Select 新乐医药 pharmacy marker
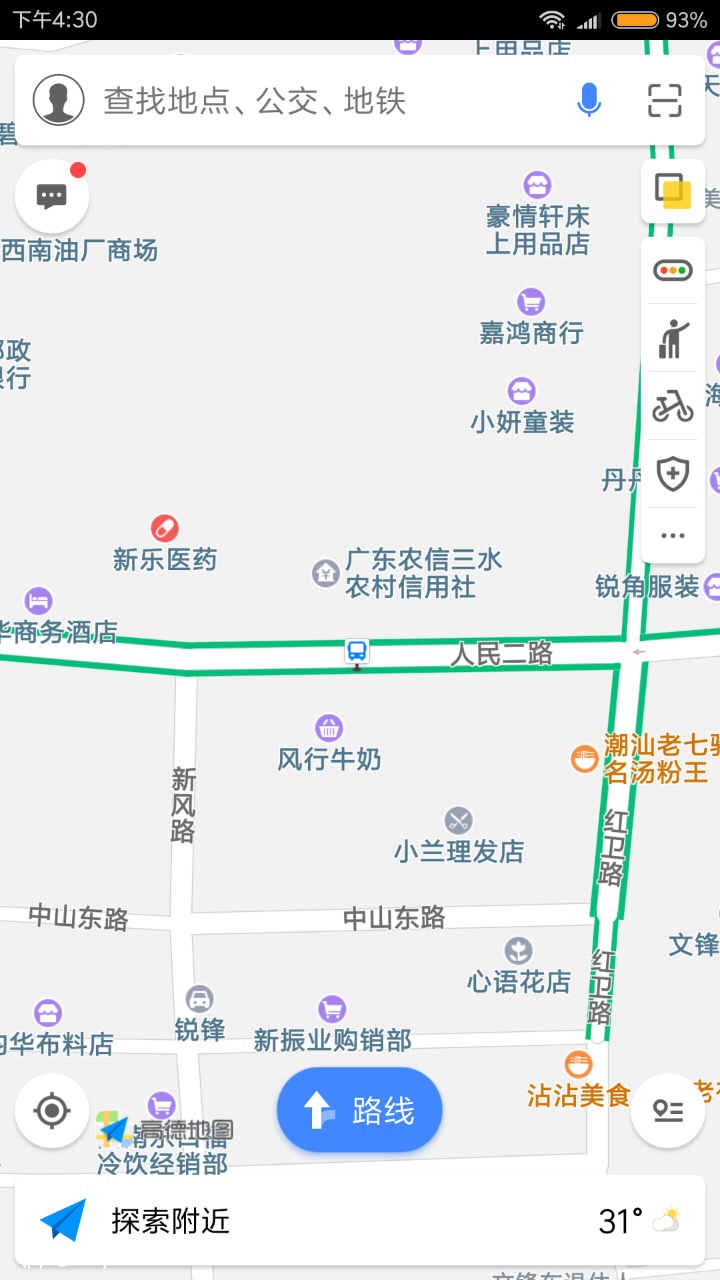Image resolution: width=720 pixels, height=1280 pixels. (x=164, y=528)
